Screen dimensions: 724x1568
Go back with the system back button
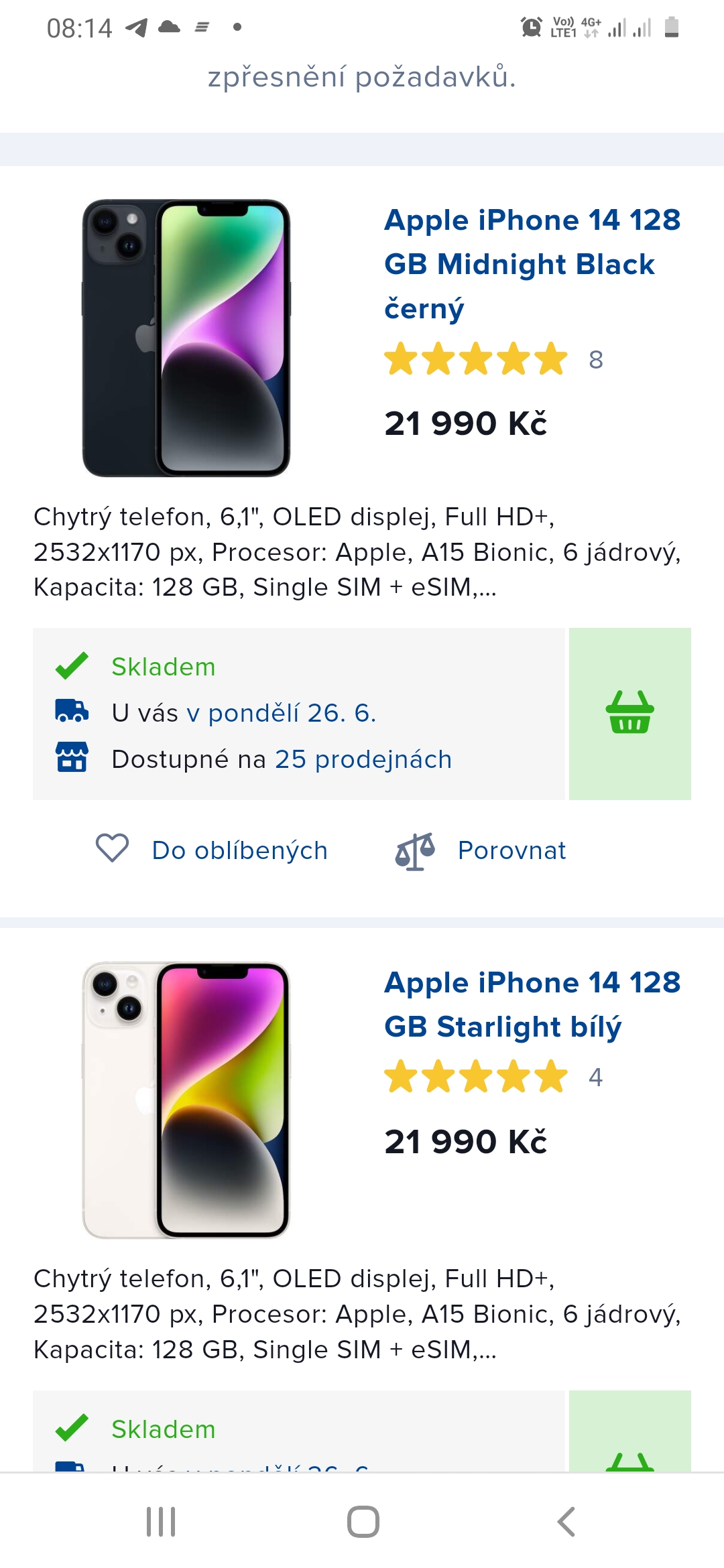click(x=566, y=1521)
